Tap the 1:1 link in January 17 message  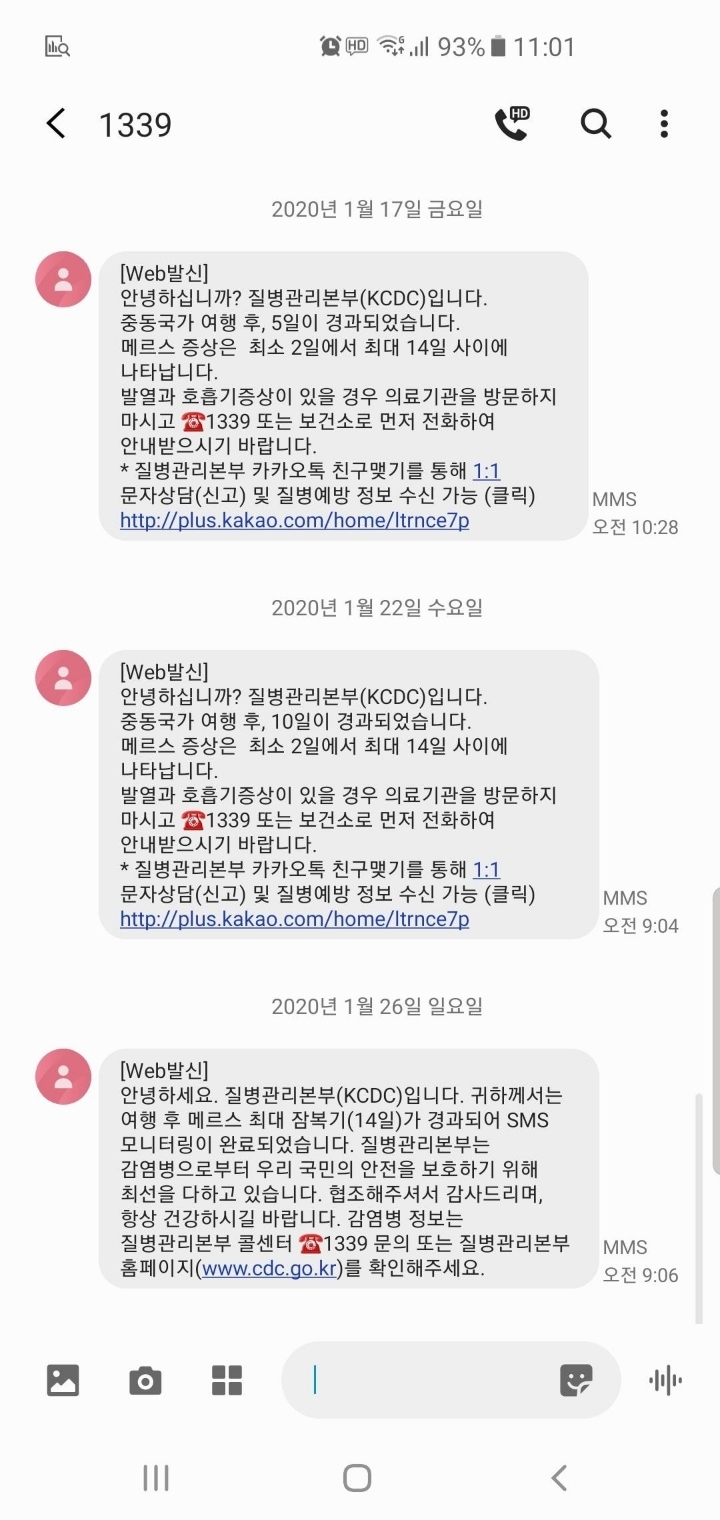pyautogui.click(x=486, y=470)
